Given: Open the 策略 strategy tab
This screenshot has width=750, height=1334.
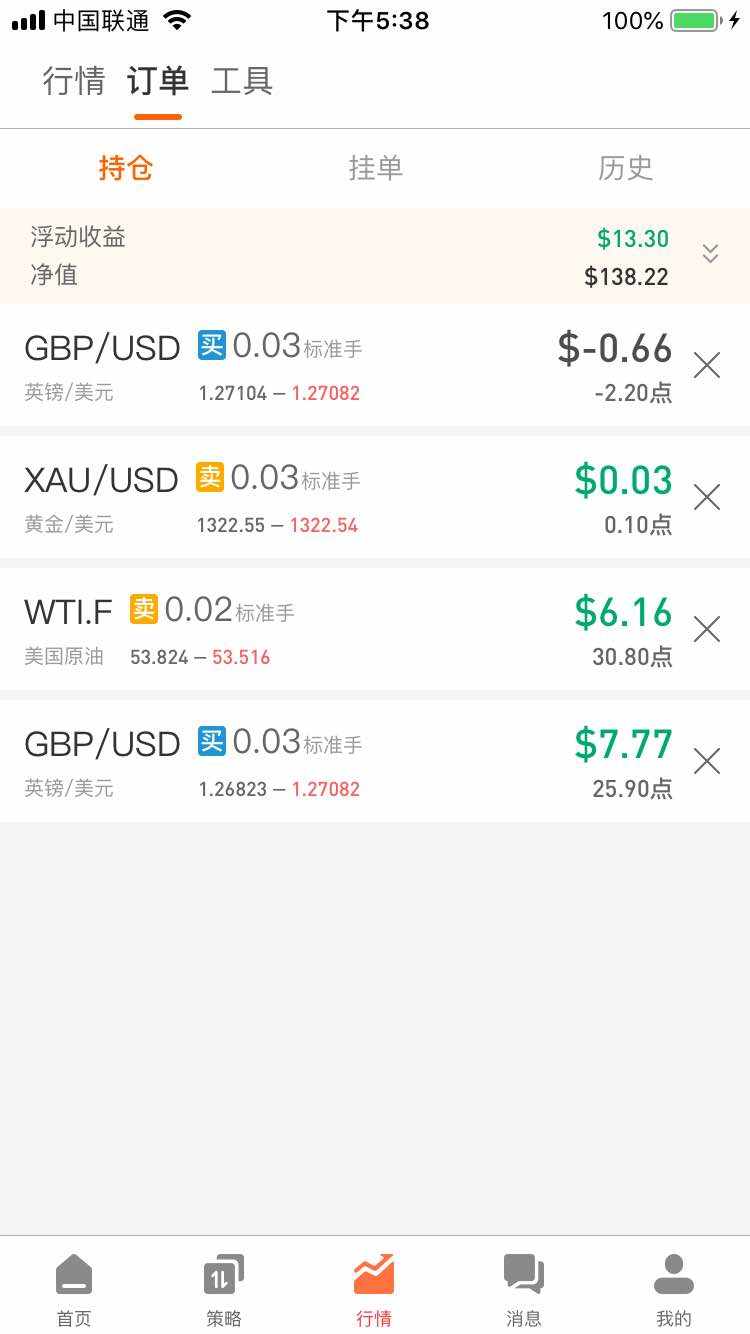Looking at the screenshot, I should 224,1290.
